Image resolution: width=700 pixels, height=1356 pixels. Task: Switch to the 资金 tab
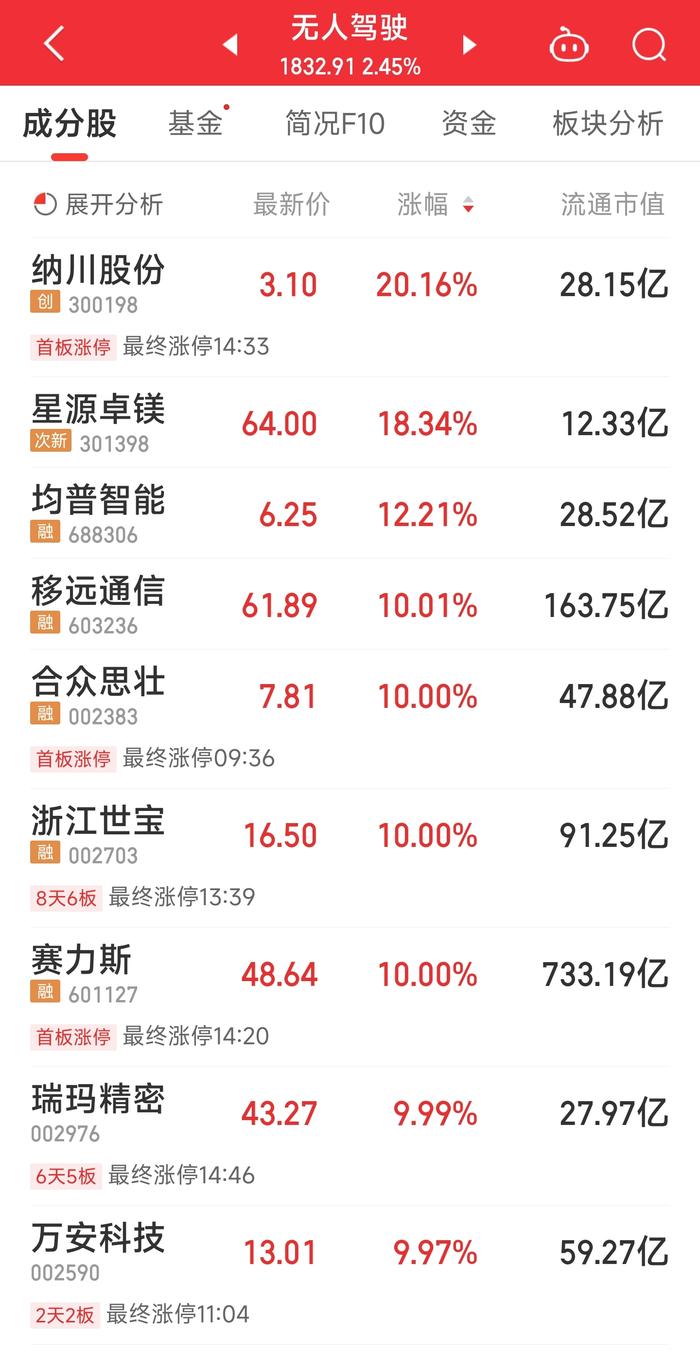pyautogui.click(x=469, y=123)
